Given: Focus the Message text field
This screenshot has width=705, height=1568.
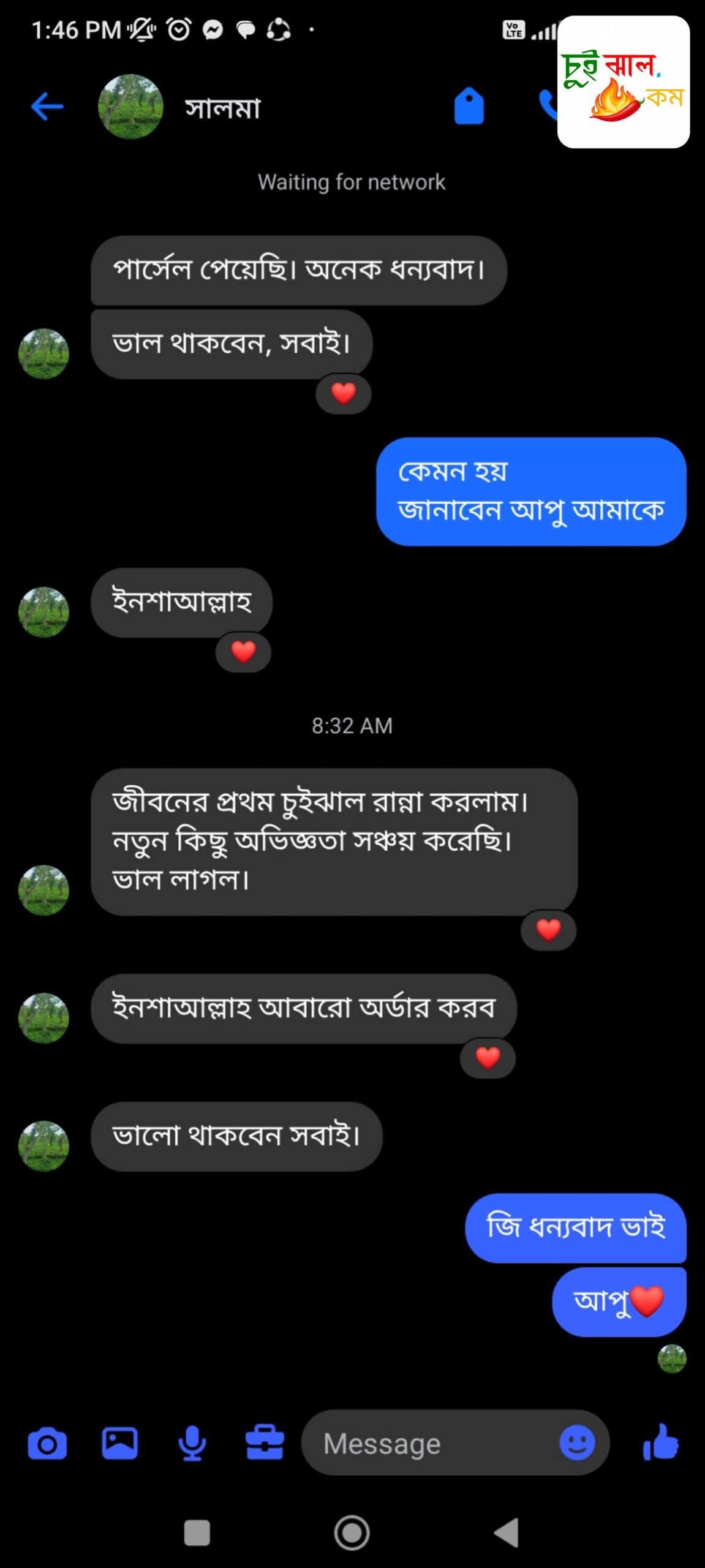Looking at the screenshot, I should pyautogui.click(x=429, y=1444).
